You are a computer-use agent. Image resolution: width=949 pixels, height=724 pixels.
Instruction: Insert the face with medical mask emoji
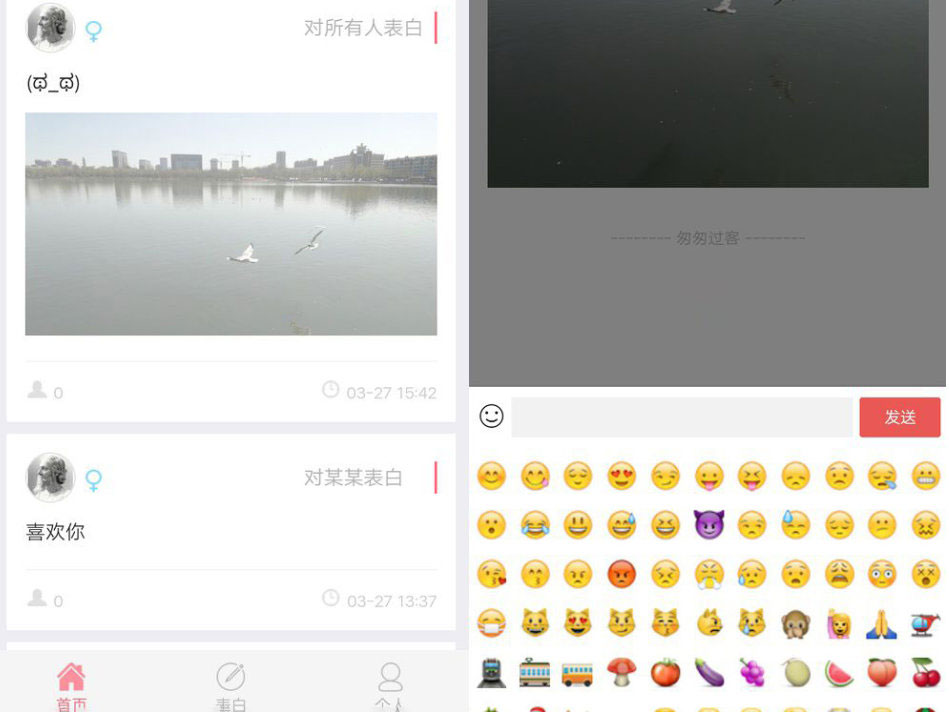click(x=491, y=623)
